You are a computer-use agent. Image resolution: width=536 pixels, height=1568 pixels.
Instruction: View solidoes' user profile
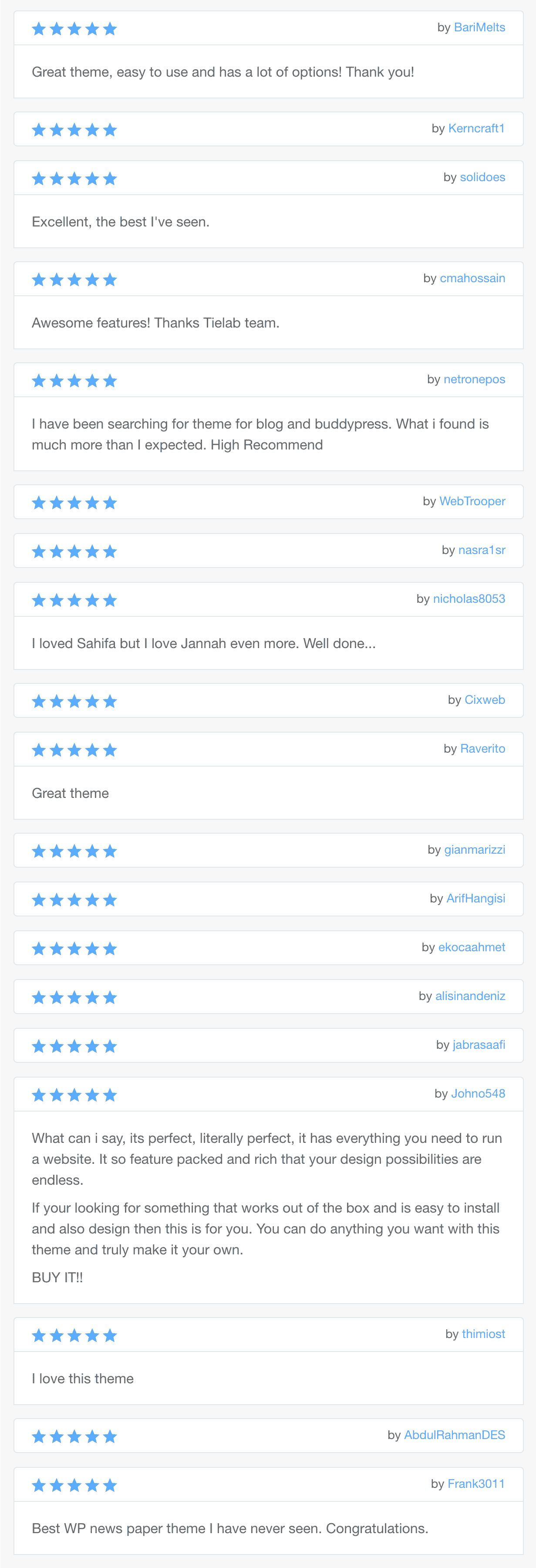tap(482, 177)
